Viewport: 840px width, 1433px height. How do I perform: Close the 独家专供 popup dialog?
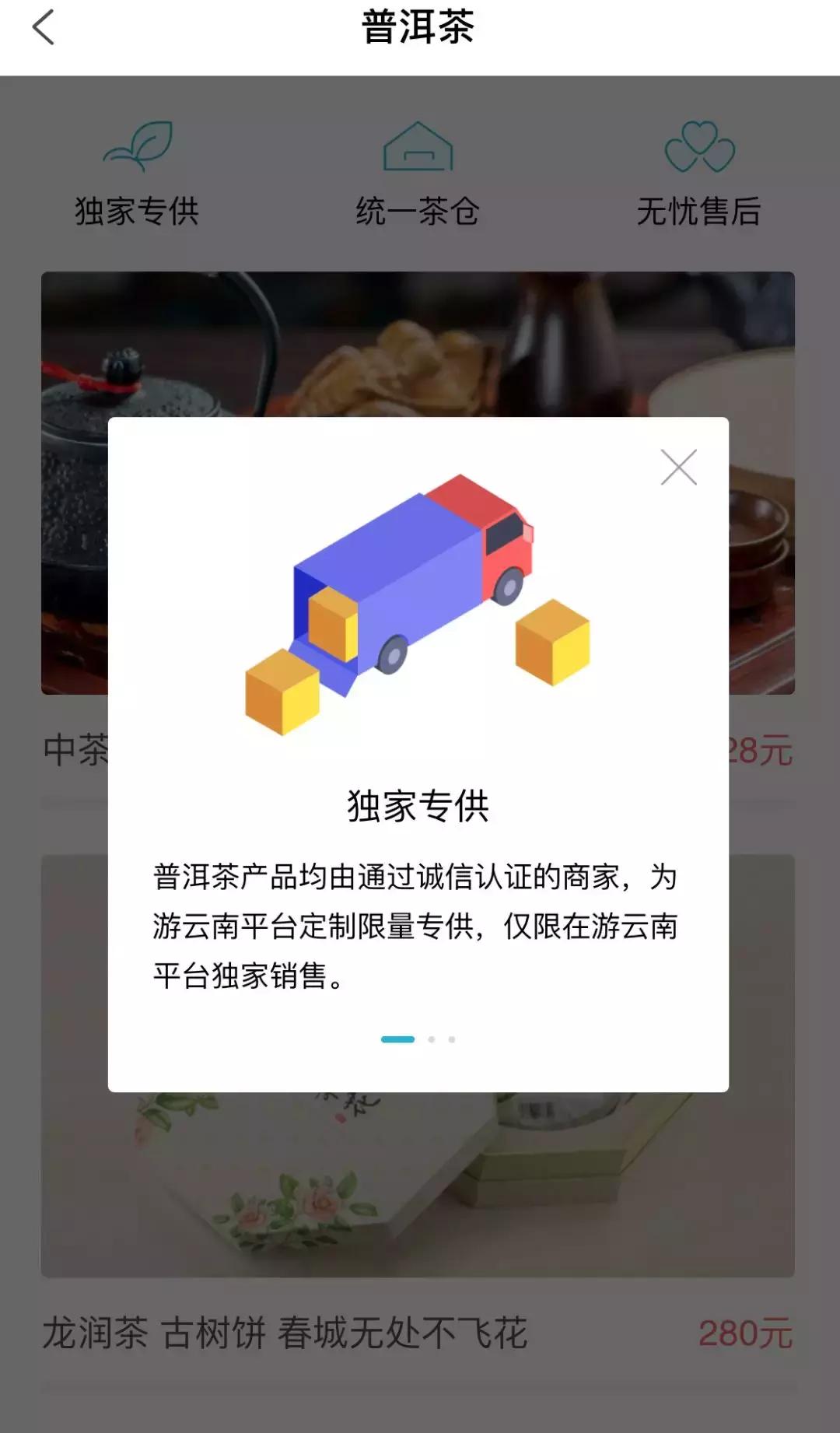pyautogui.click(x=679, y=467)
